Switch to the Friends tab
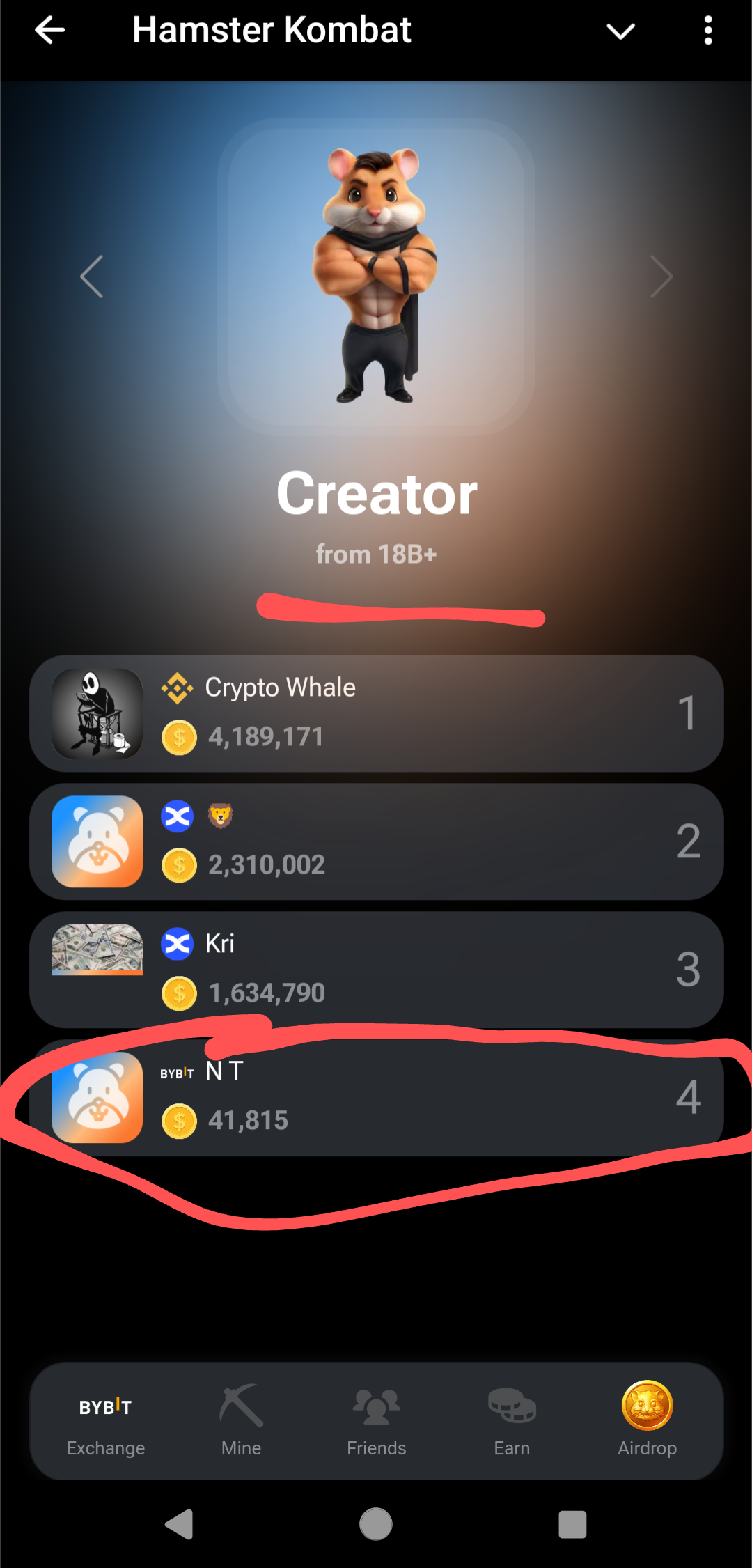This screenshot has height=1568, width=752. point(377,1422)
